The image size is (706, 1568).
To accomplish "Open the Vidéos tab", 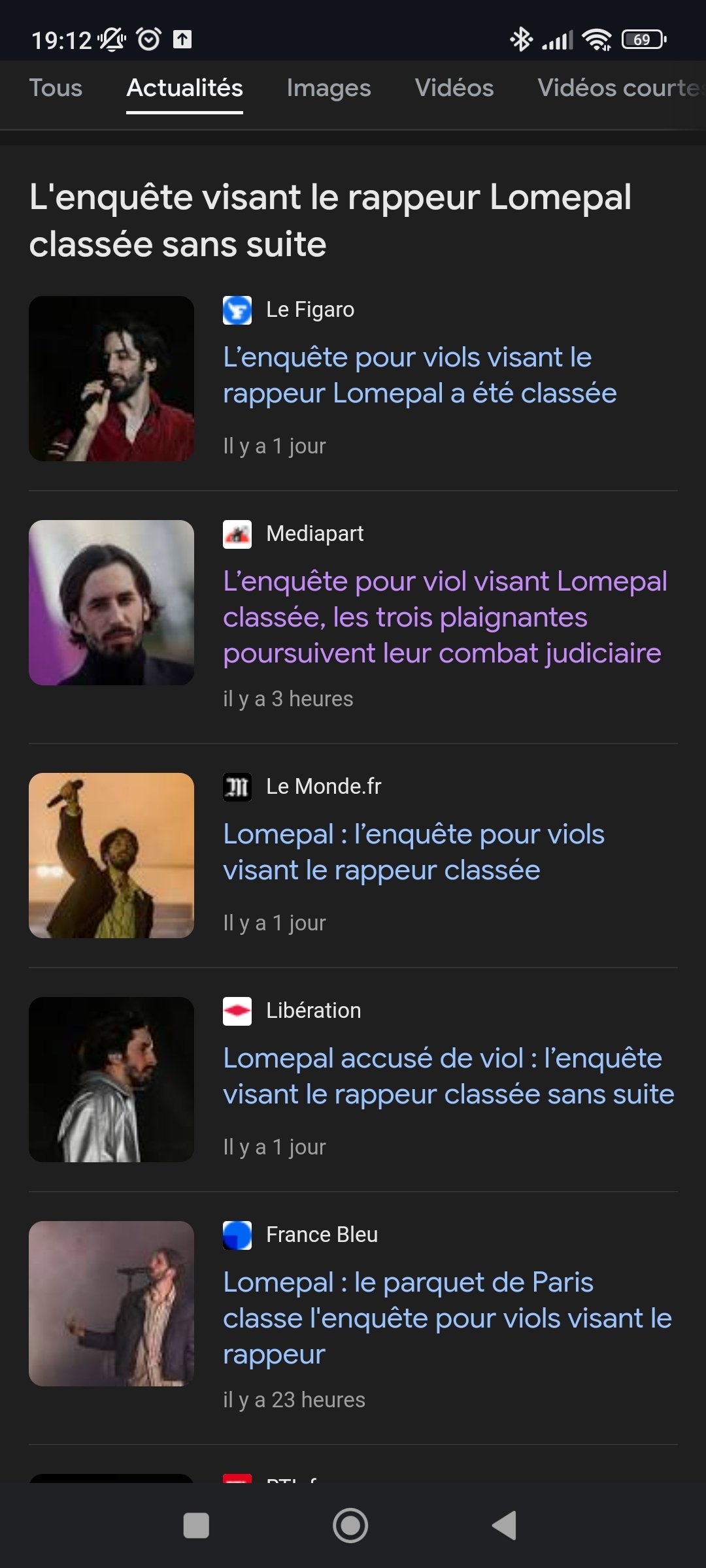I will click(x=454, y=88).
